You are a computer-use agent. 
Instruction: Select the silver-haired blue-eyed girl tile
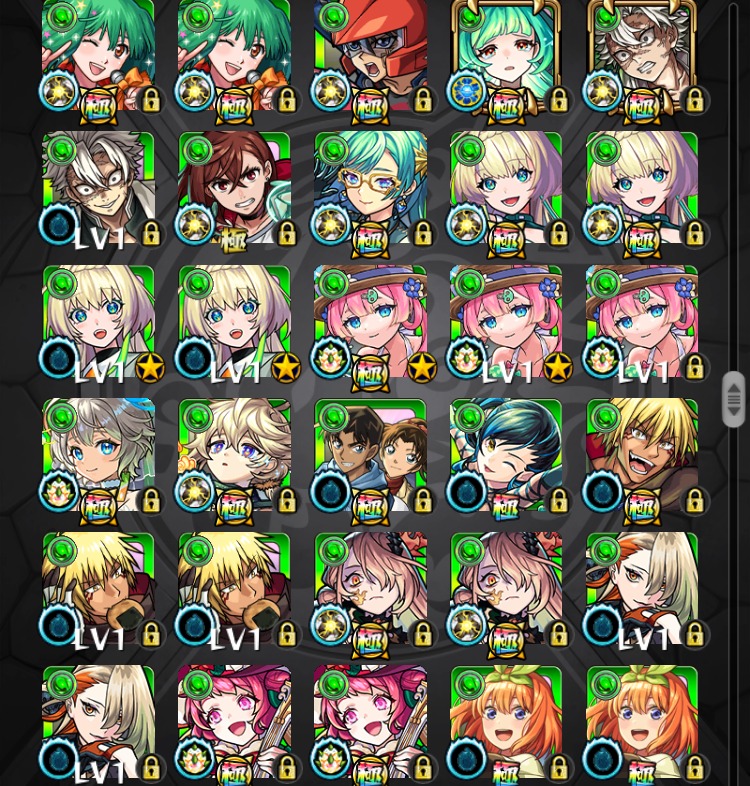click(x=98, y=455)
